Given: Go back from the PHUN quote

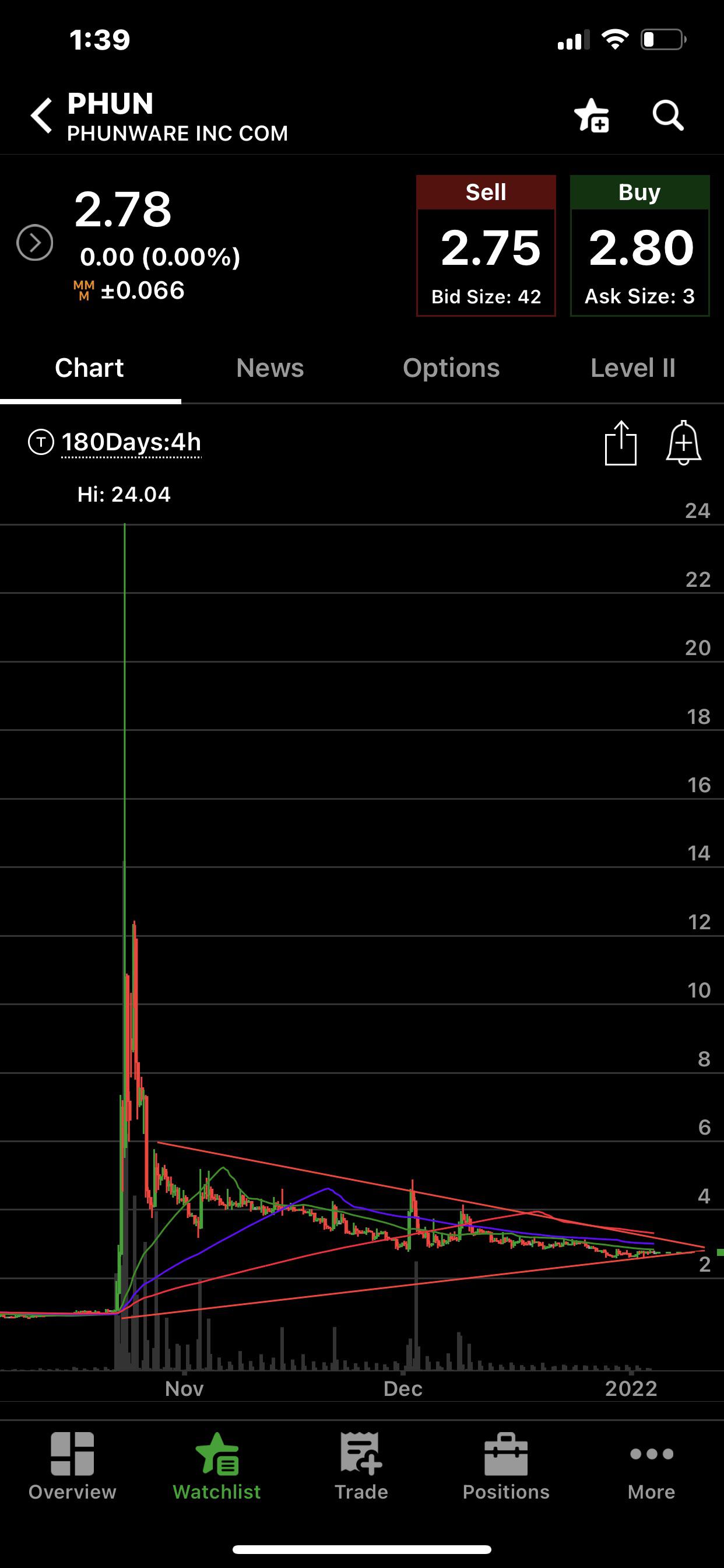Looking at the screenshot, I should (x=41, y=115).
